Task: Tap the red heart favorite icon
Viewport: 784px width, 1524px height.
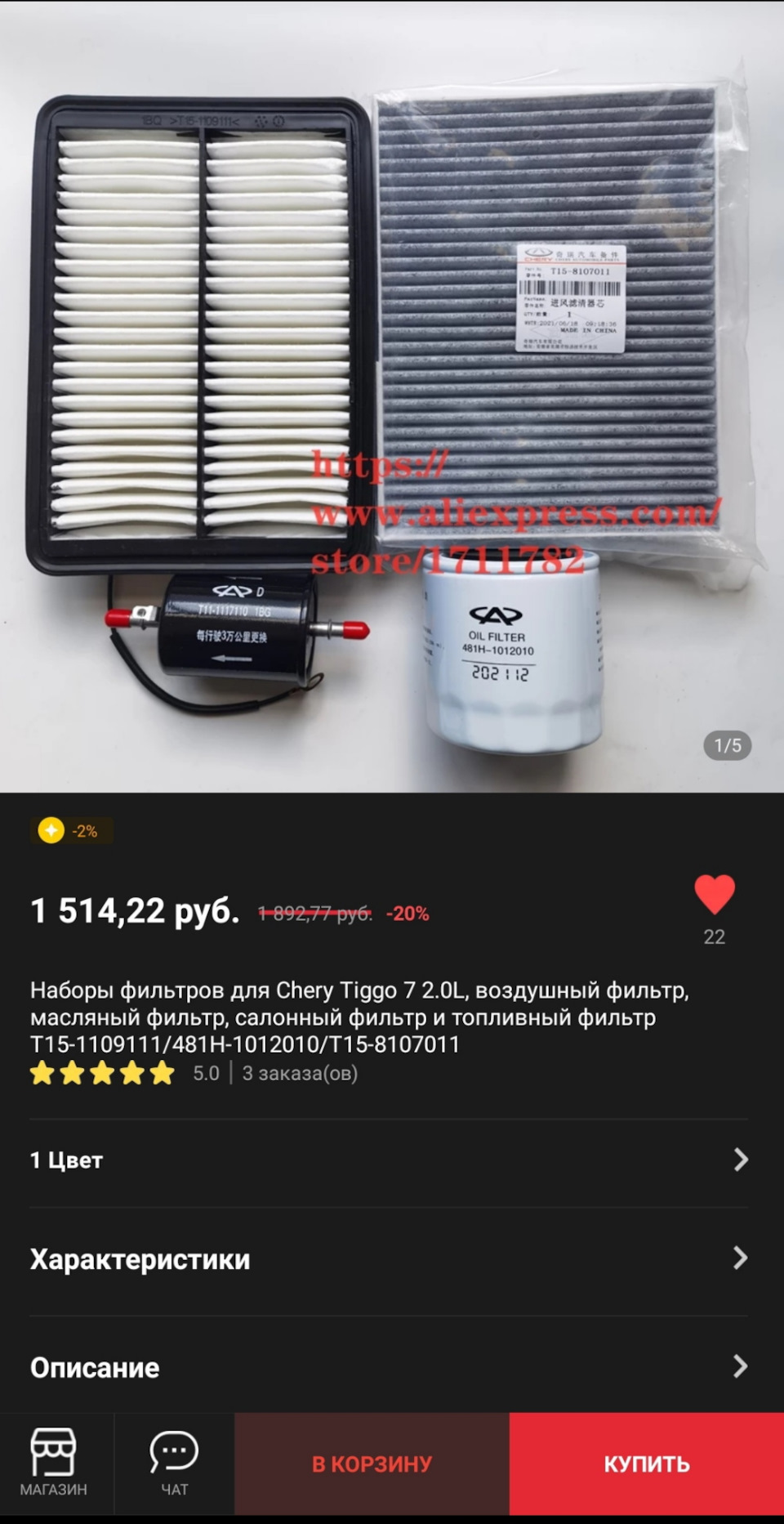Action: [x=715, y=894]
